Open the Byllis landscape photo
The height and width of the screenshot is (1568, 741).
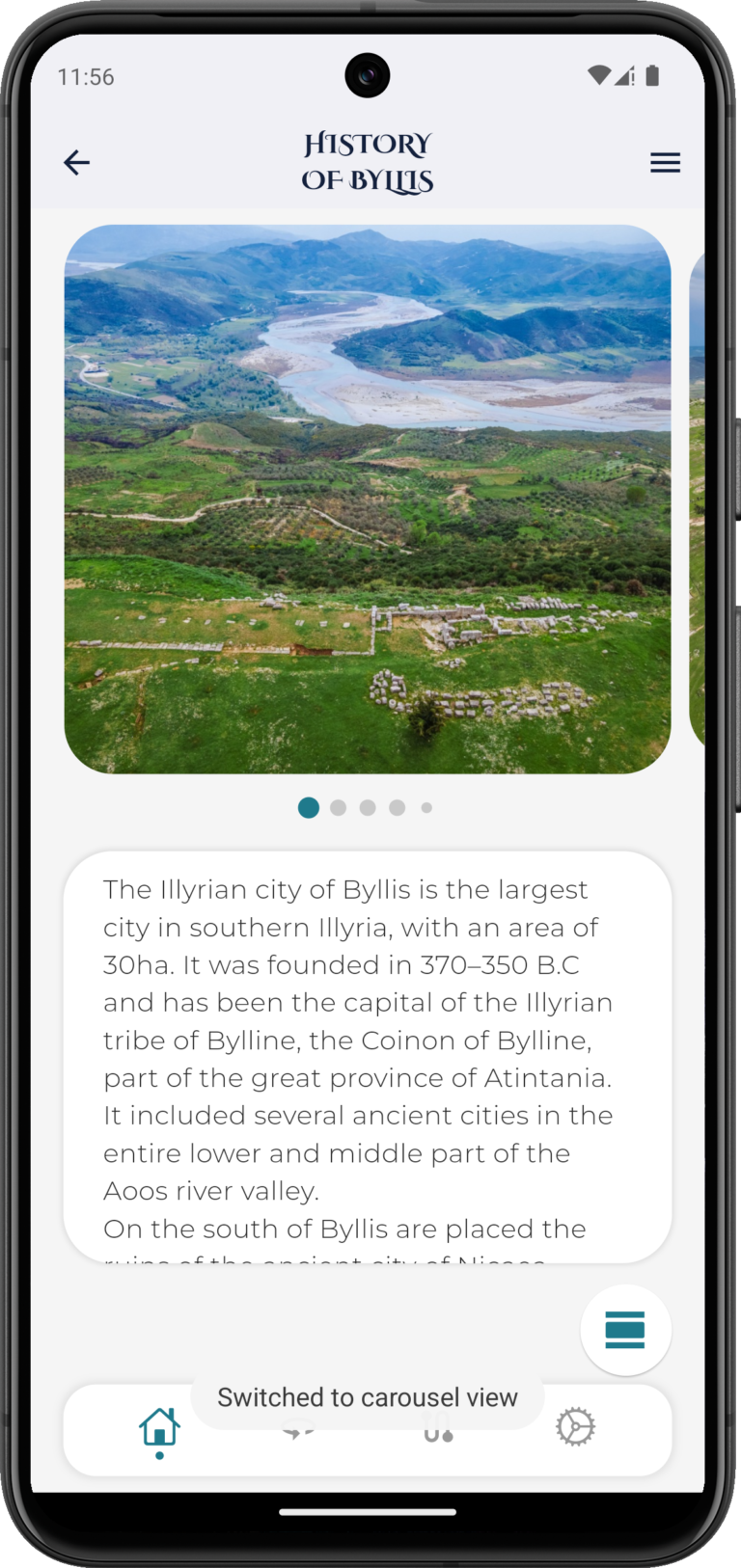coord(368,499)
